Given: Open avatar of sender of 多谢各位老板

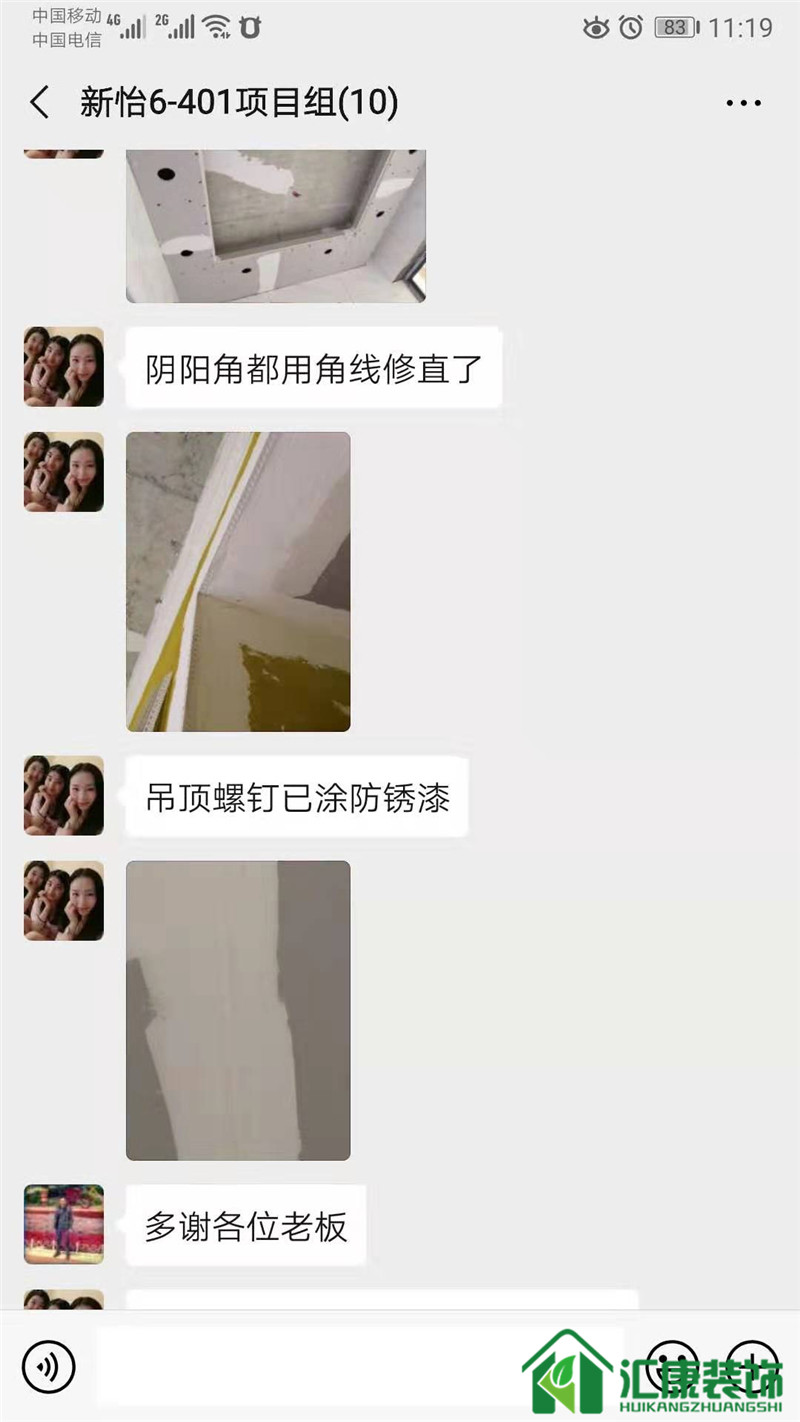Looking at the screenshot, I should [64, 1224].
